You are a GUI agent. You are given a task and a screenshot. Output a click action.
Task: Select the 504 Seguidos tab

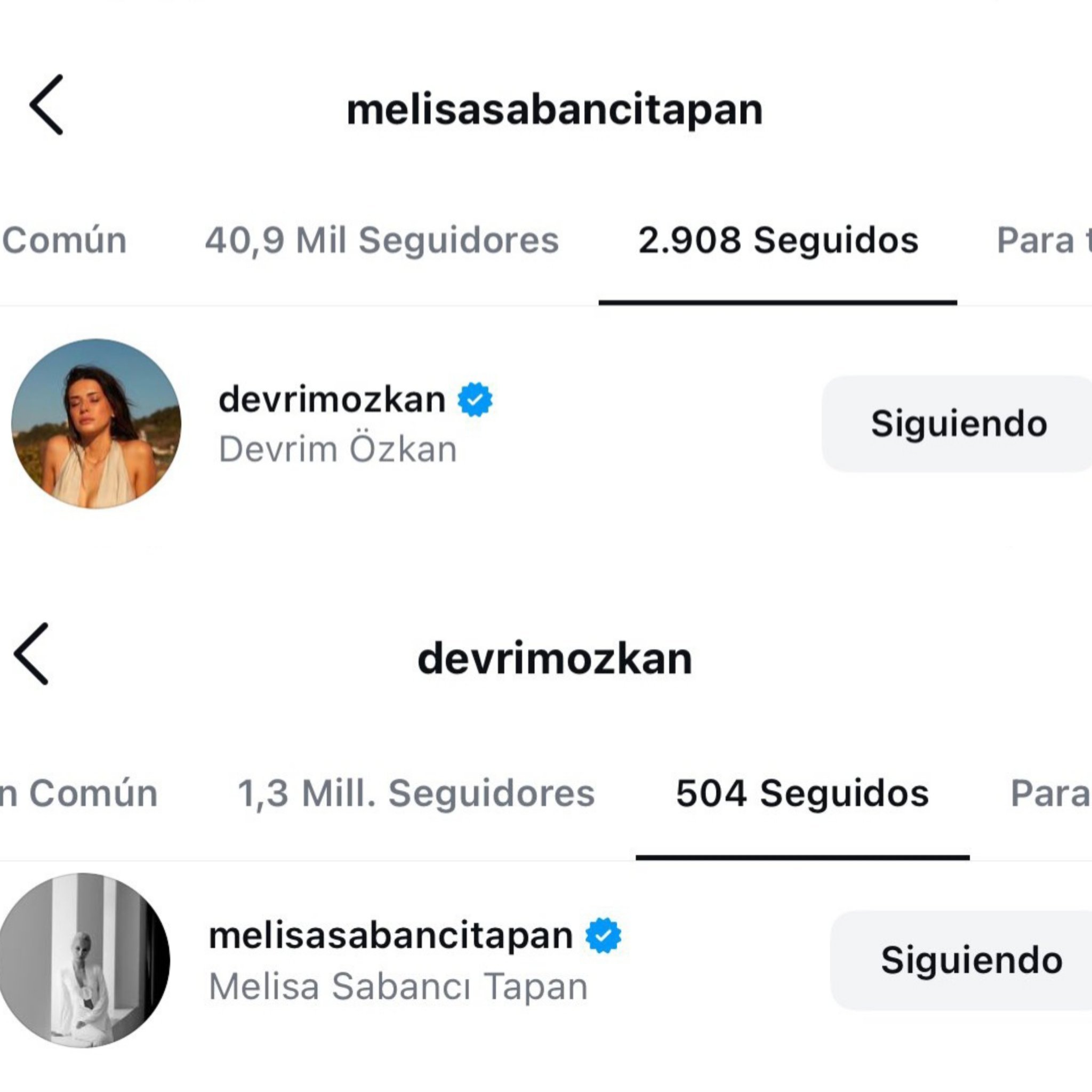802,793
